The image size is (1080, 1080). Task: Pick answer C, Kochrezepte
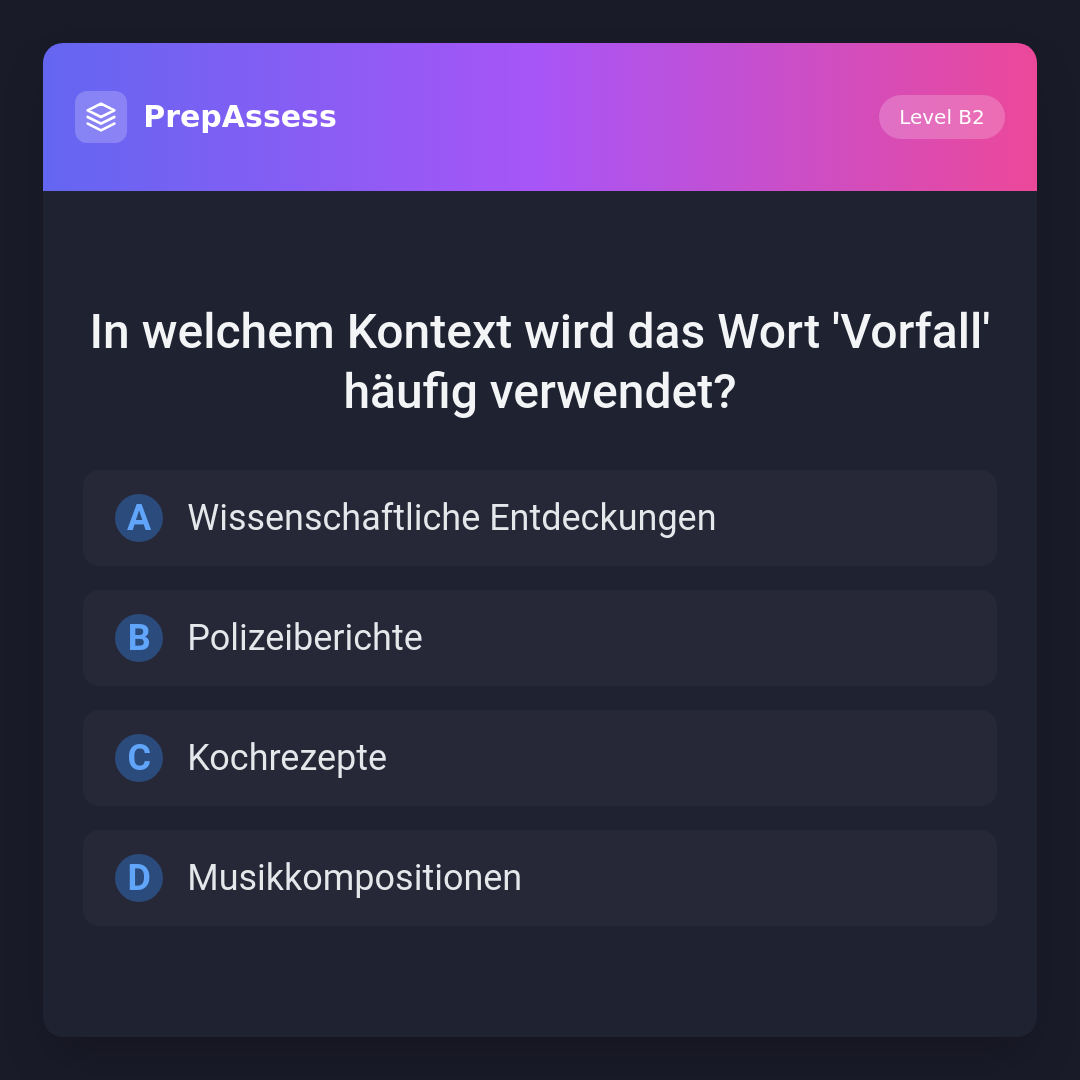click(540, 758)
